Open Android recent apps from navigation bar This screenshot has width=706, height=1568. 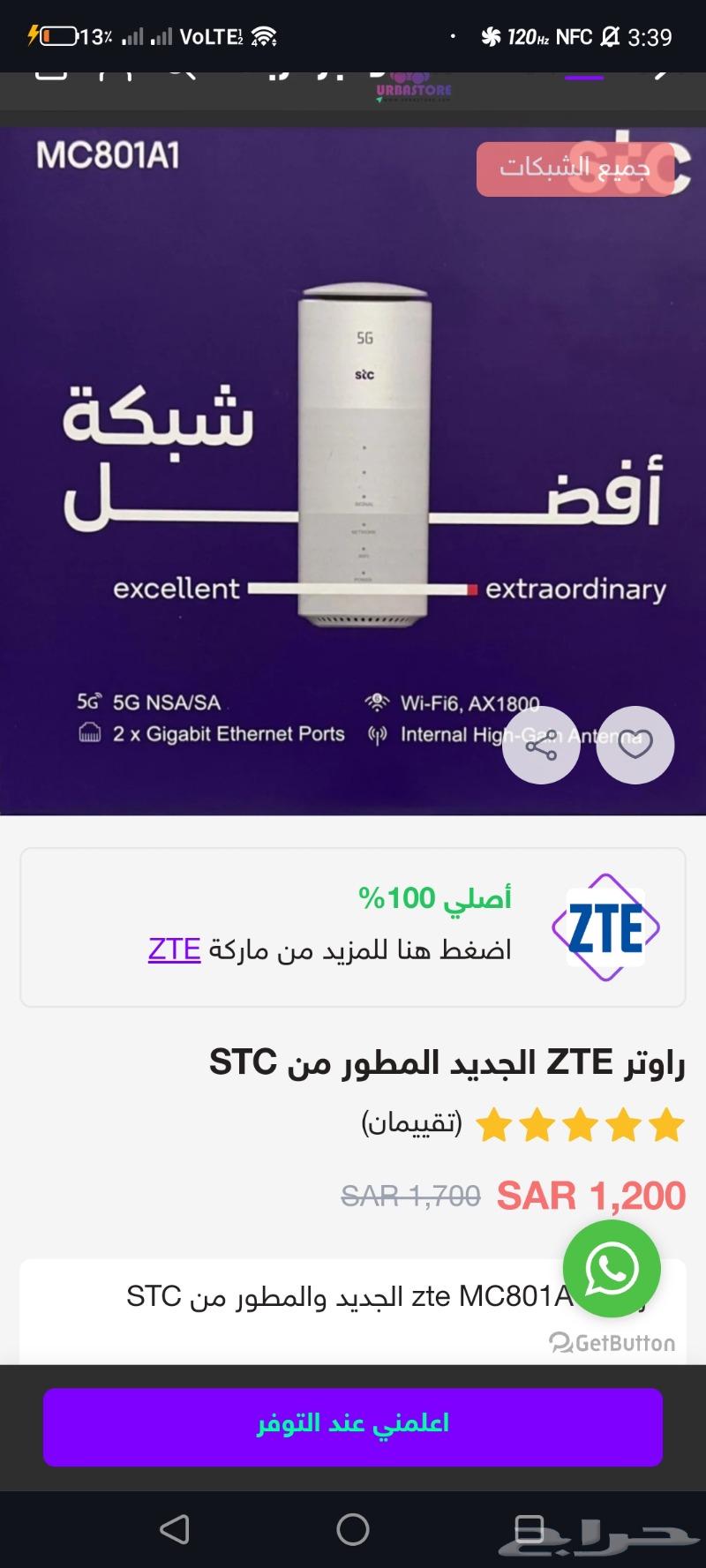[529, 1529]
